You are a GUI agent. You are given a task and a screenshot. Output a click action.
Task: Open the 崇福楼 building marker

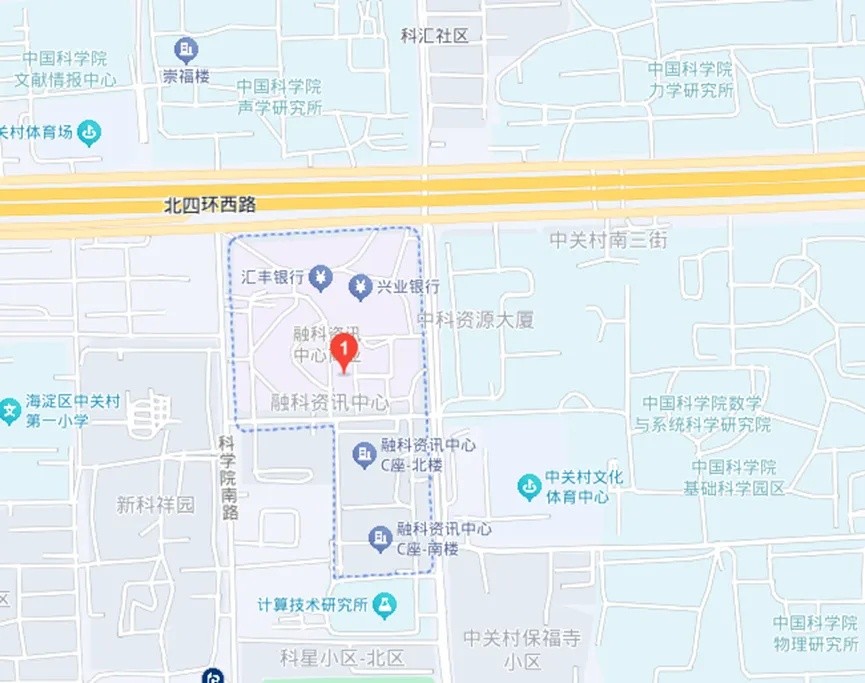tap(185, 49)
